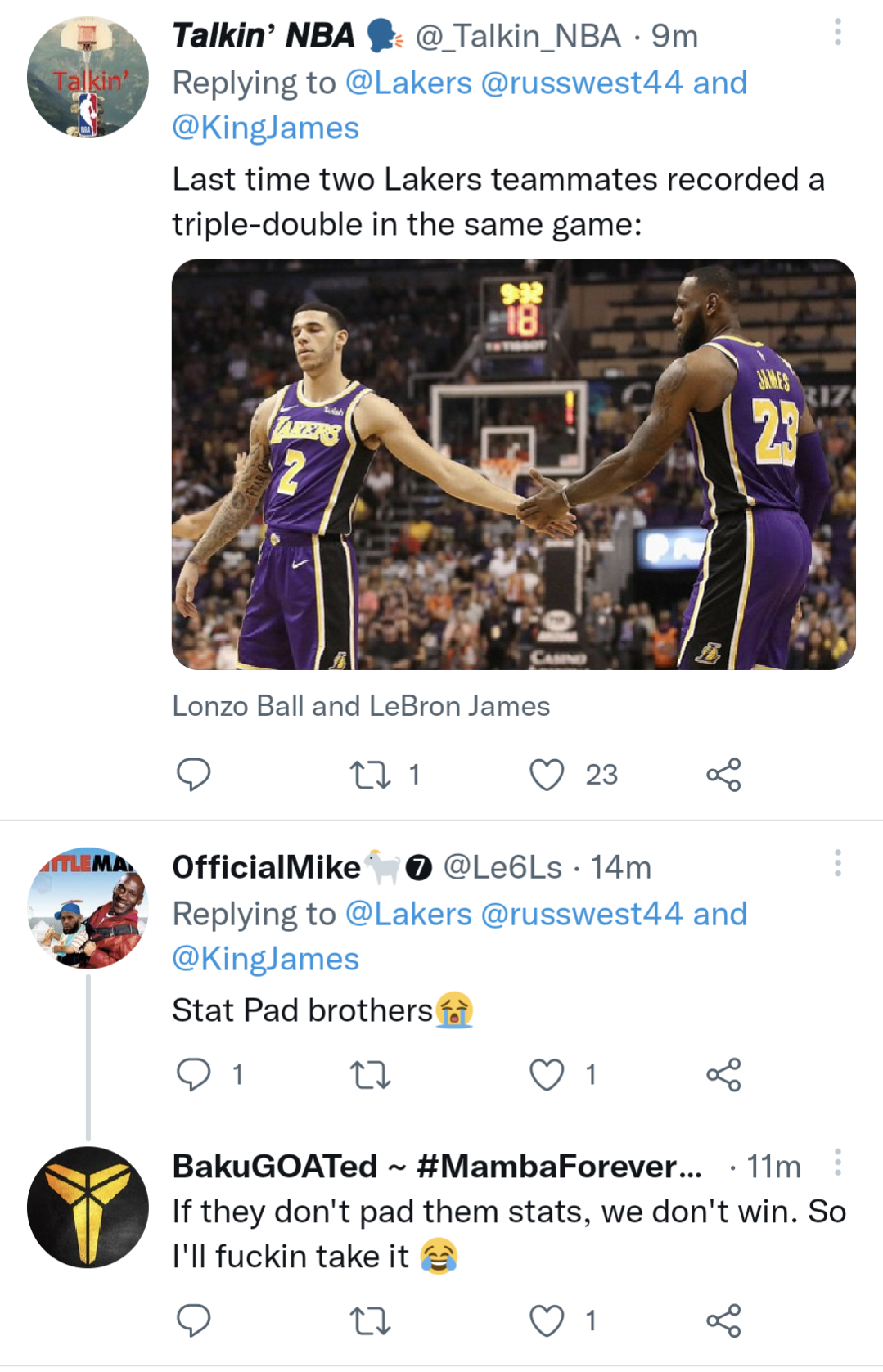Like Talkin' NBA's triple-double tweet
883x1372 pixels.
point(549,774)
